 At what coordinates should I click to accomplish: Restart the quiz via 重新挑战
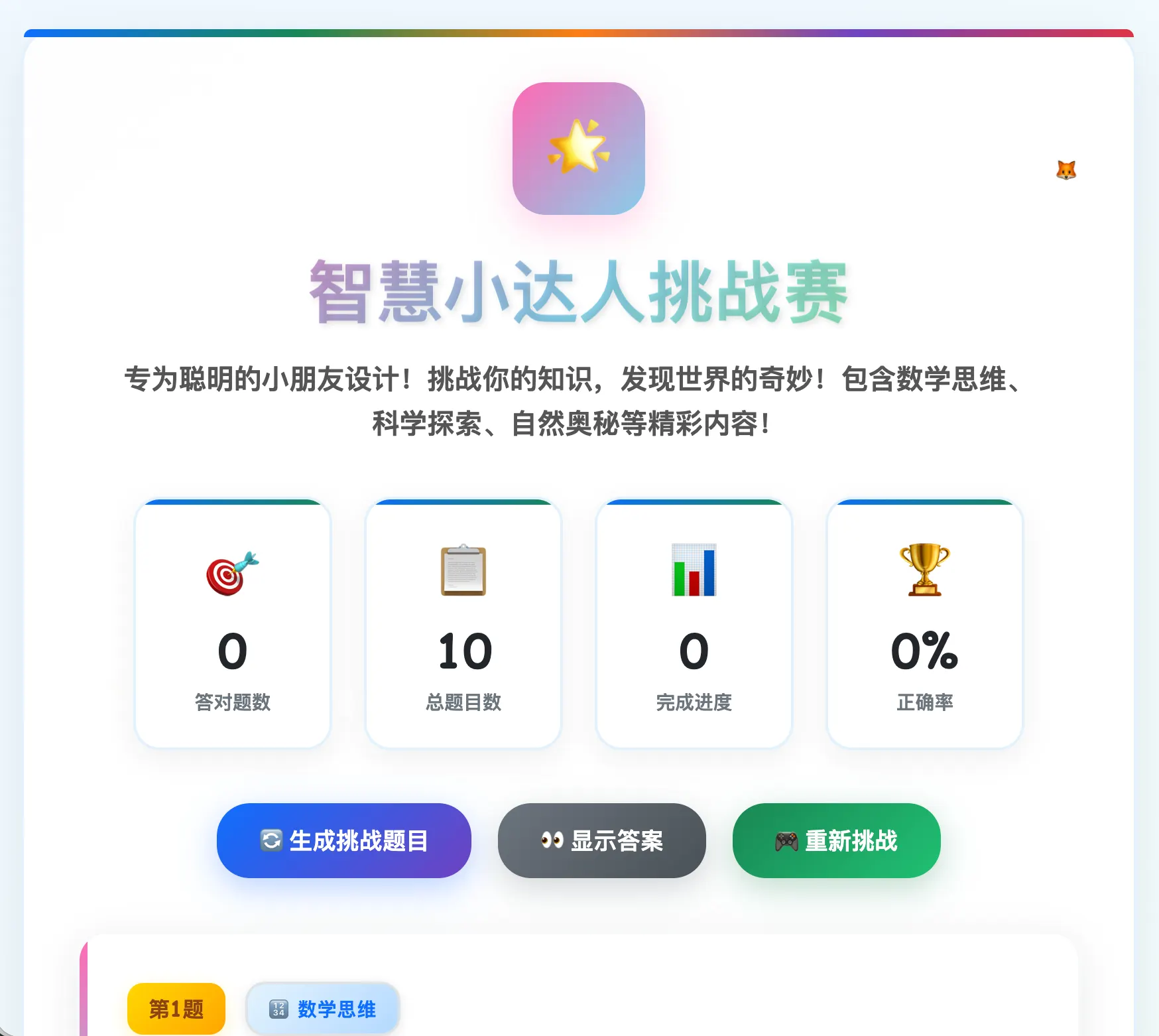tap(836, 840)
